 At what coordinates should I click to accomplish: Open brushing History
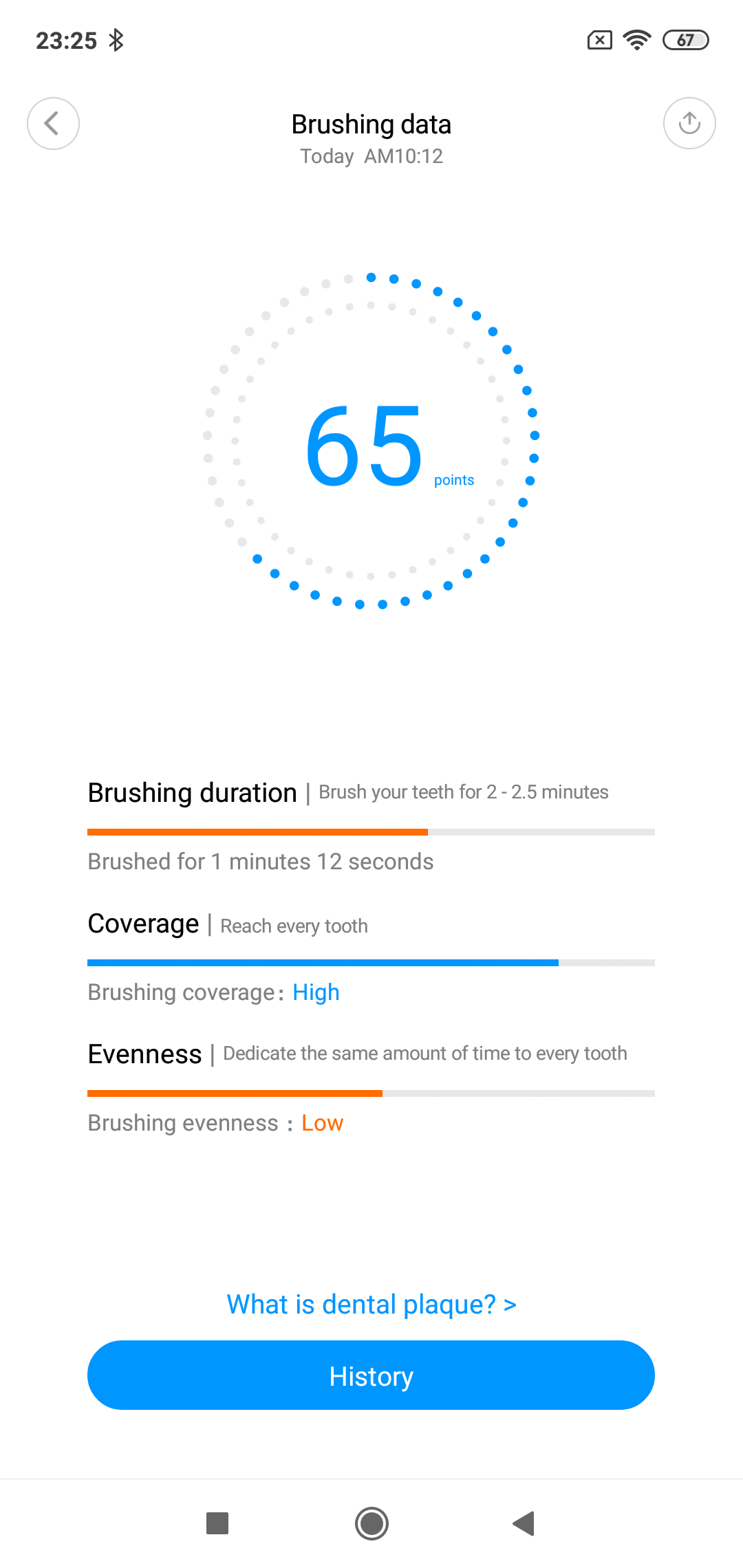[371, 1375]
